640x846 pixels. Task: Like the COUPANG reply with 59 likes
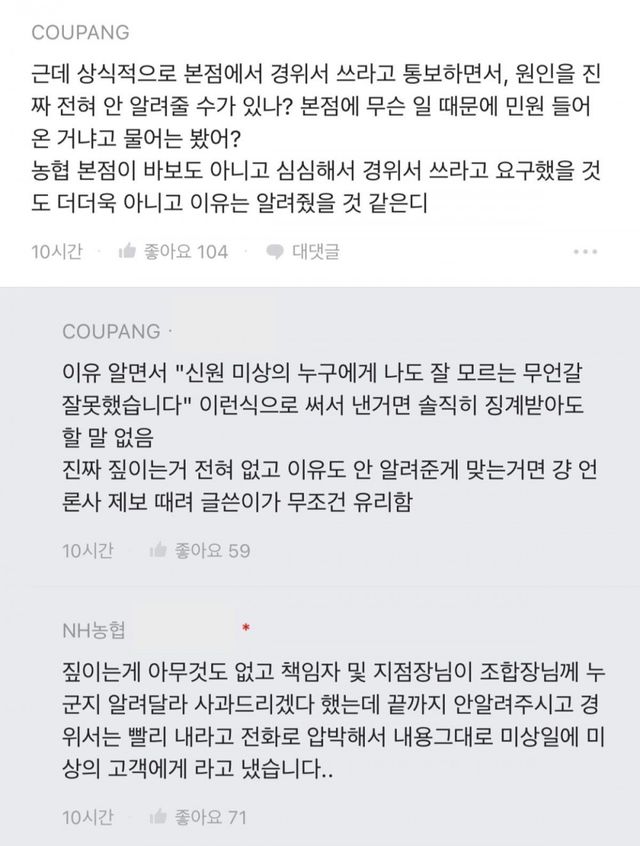[x=200, y=550]
